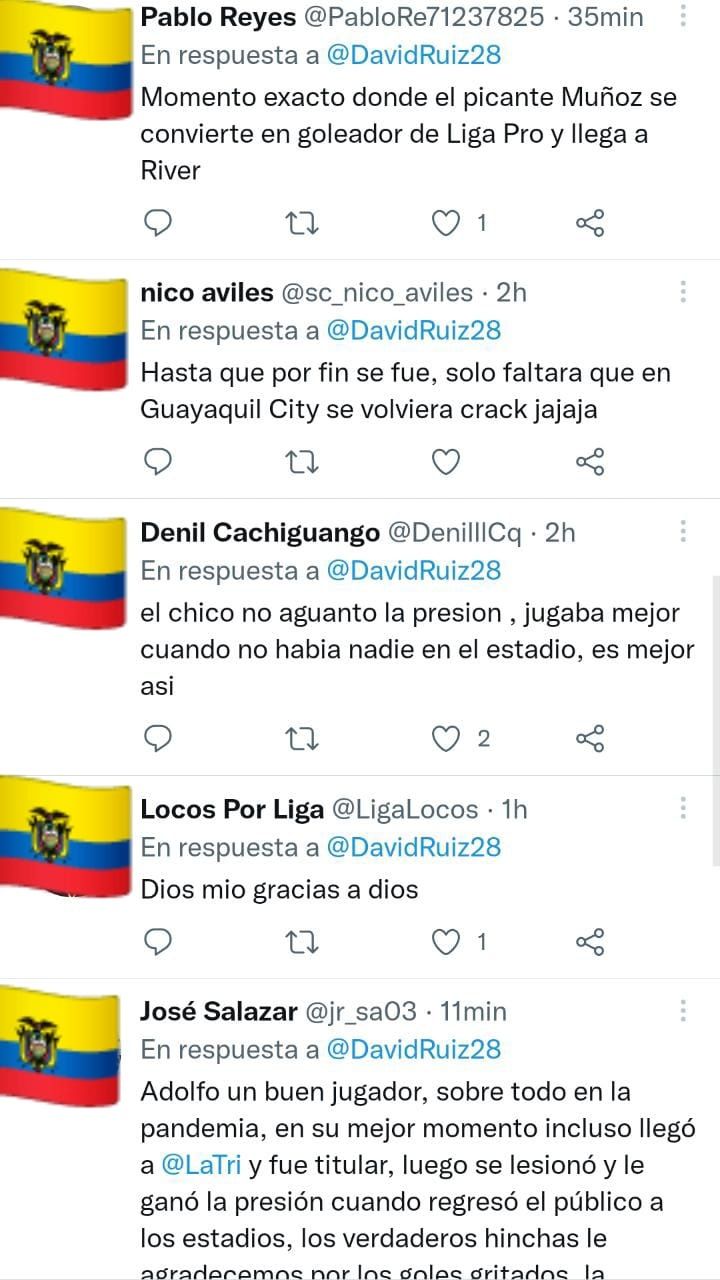
Task: Reply to Pablo Reyes's tweet
Action: coord(158,223)
